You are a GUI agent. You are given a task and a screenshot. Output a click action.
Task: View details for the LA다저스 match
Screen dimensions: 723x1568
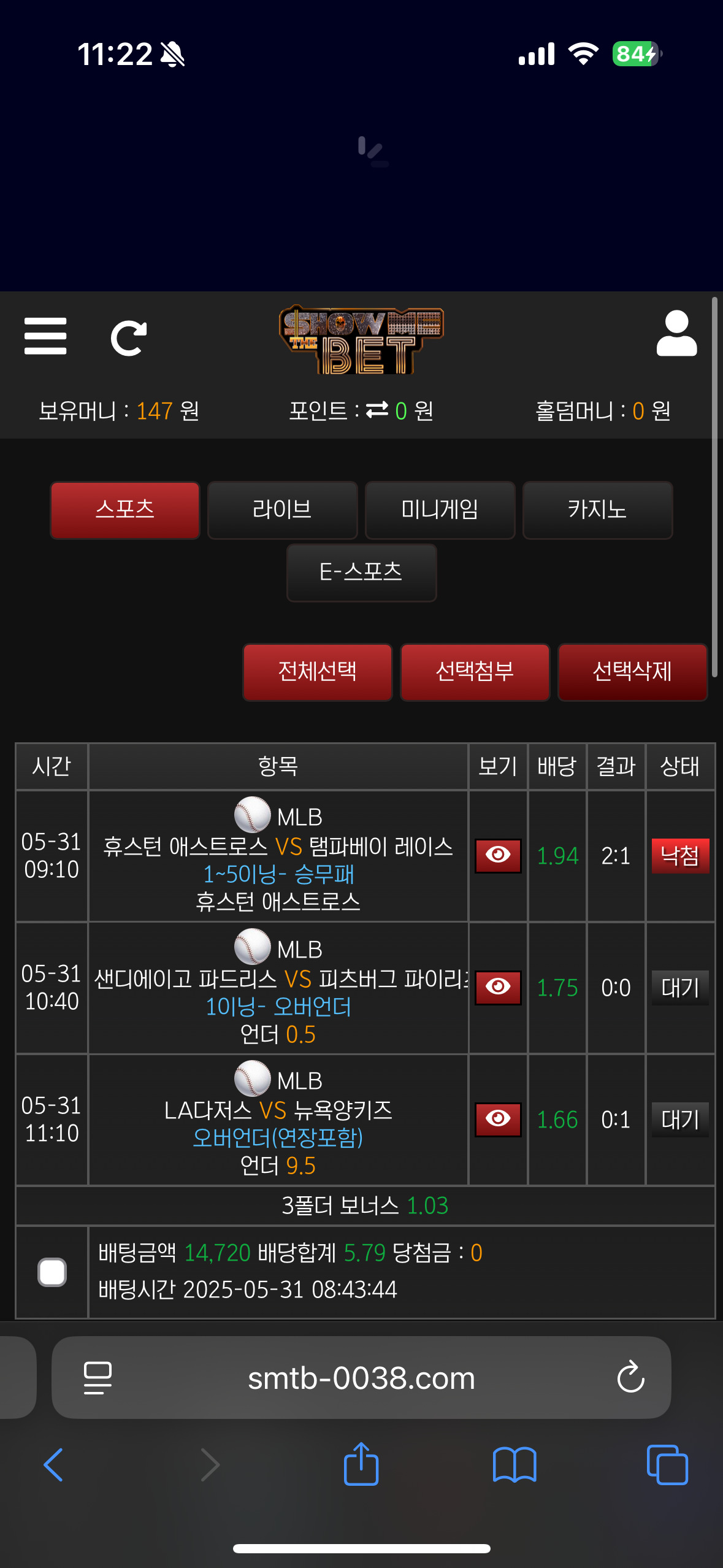498,1119
